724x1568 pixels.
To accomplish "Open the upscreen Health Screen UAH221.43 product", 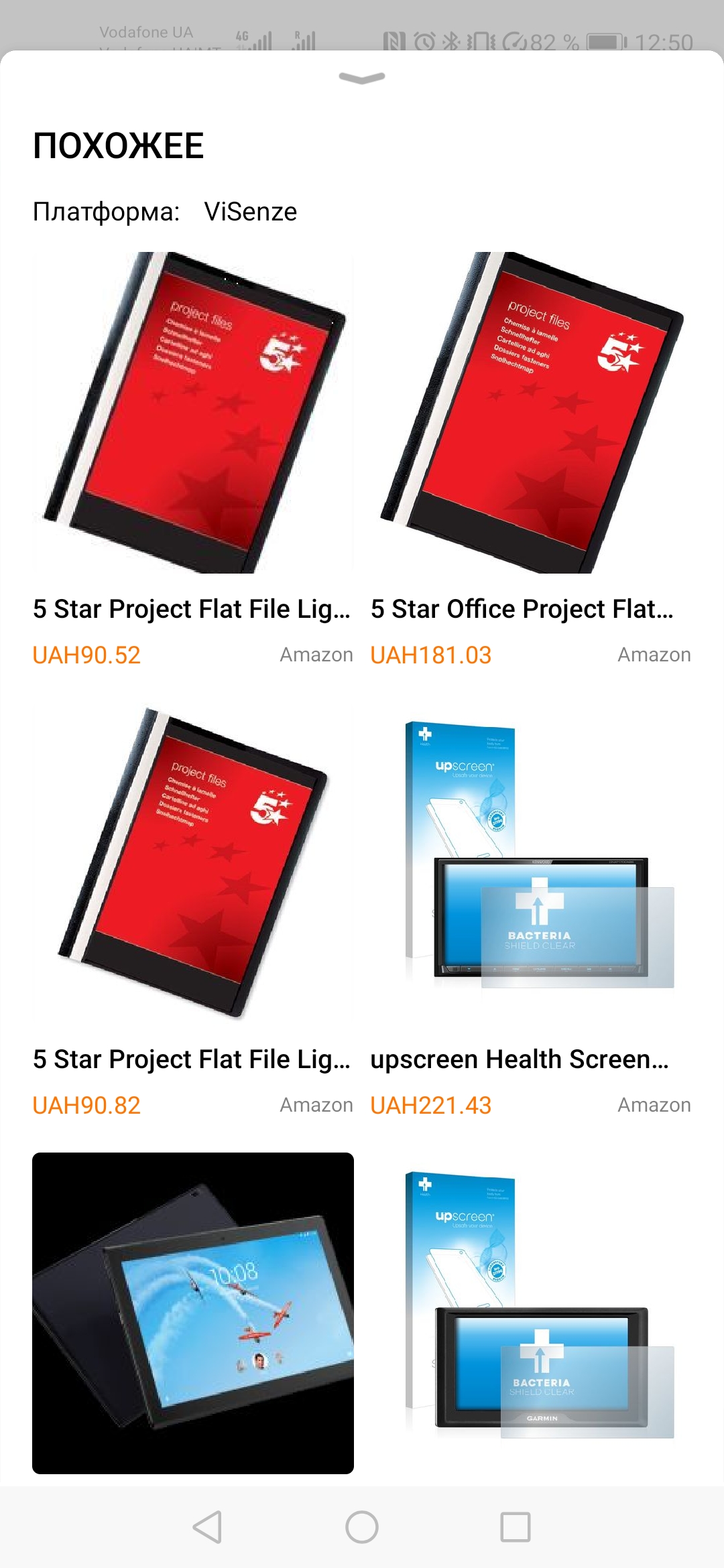I will pyautogui.click(x=531, y=862).
